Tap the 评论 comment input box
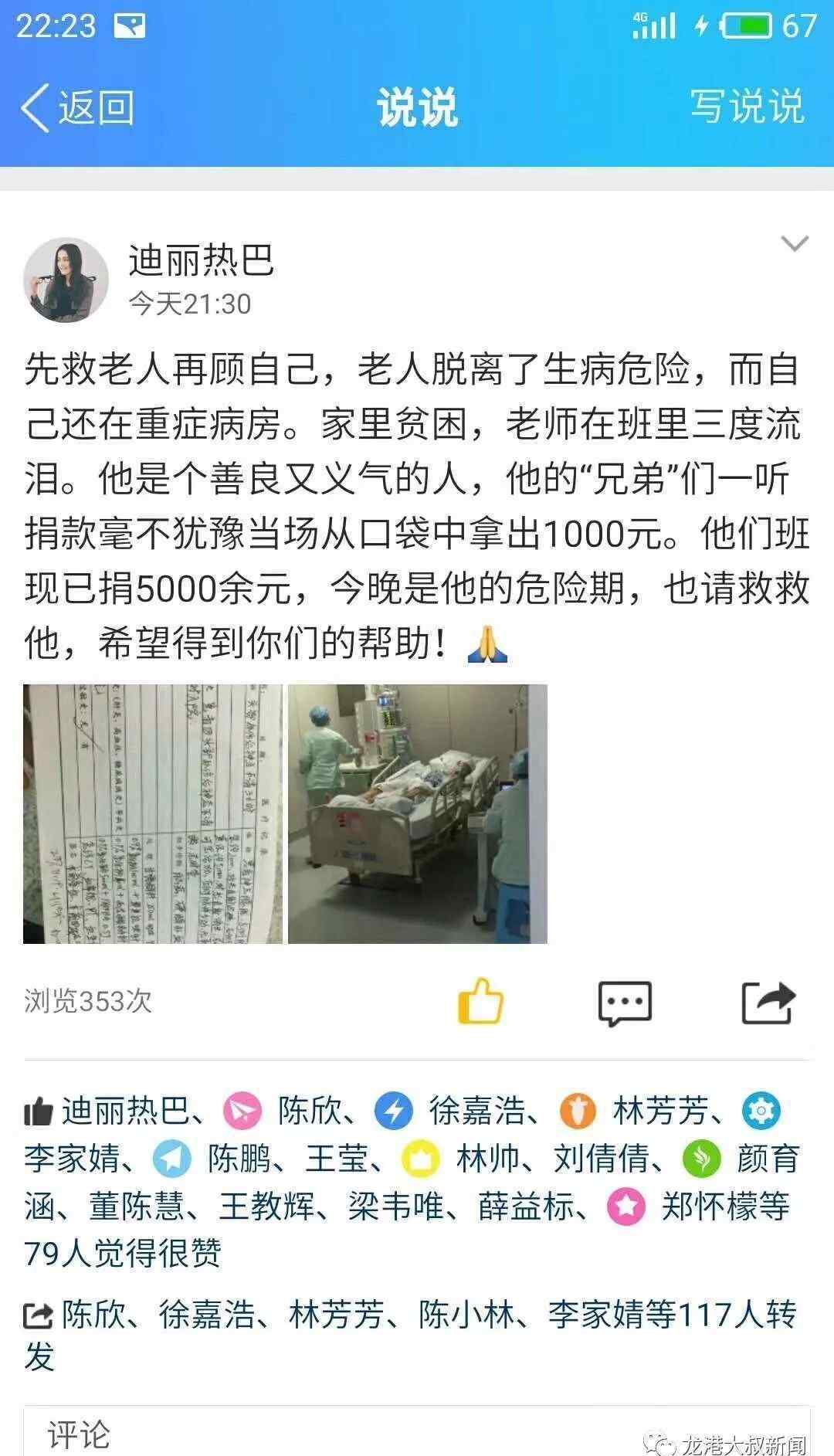834x1456 pixels. pyautogui.click(x=417, y=1431)
